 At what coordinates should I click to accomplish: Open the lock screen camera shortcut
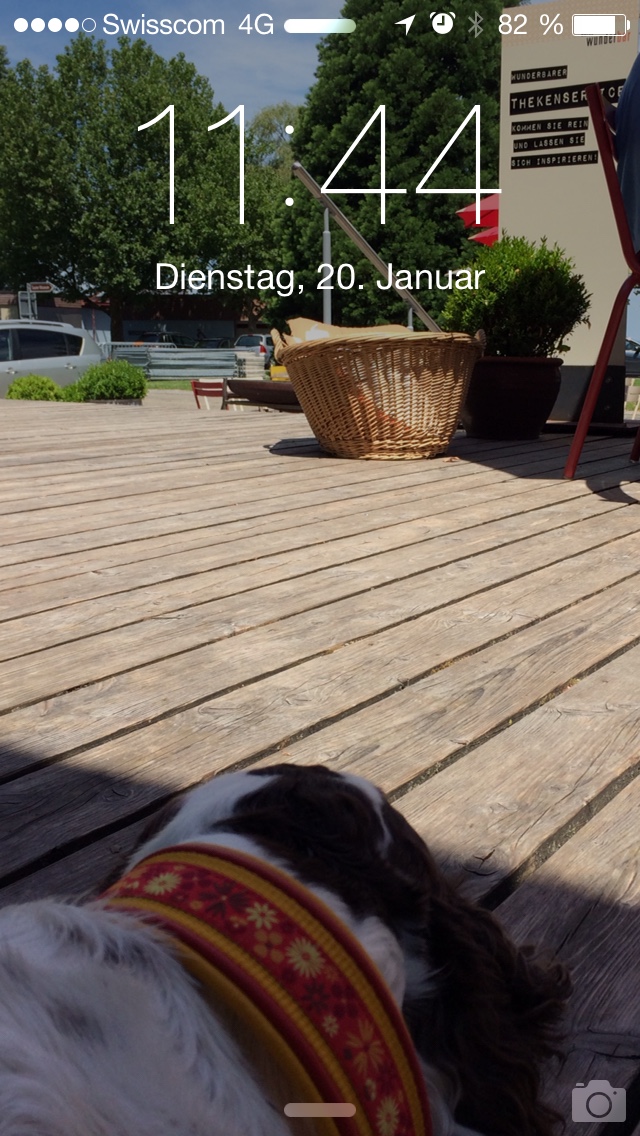(599, 1101)
